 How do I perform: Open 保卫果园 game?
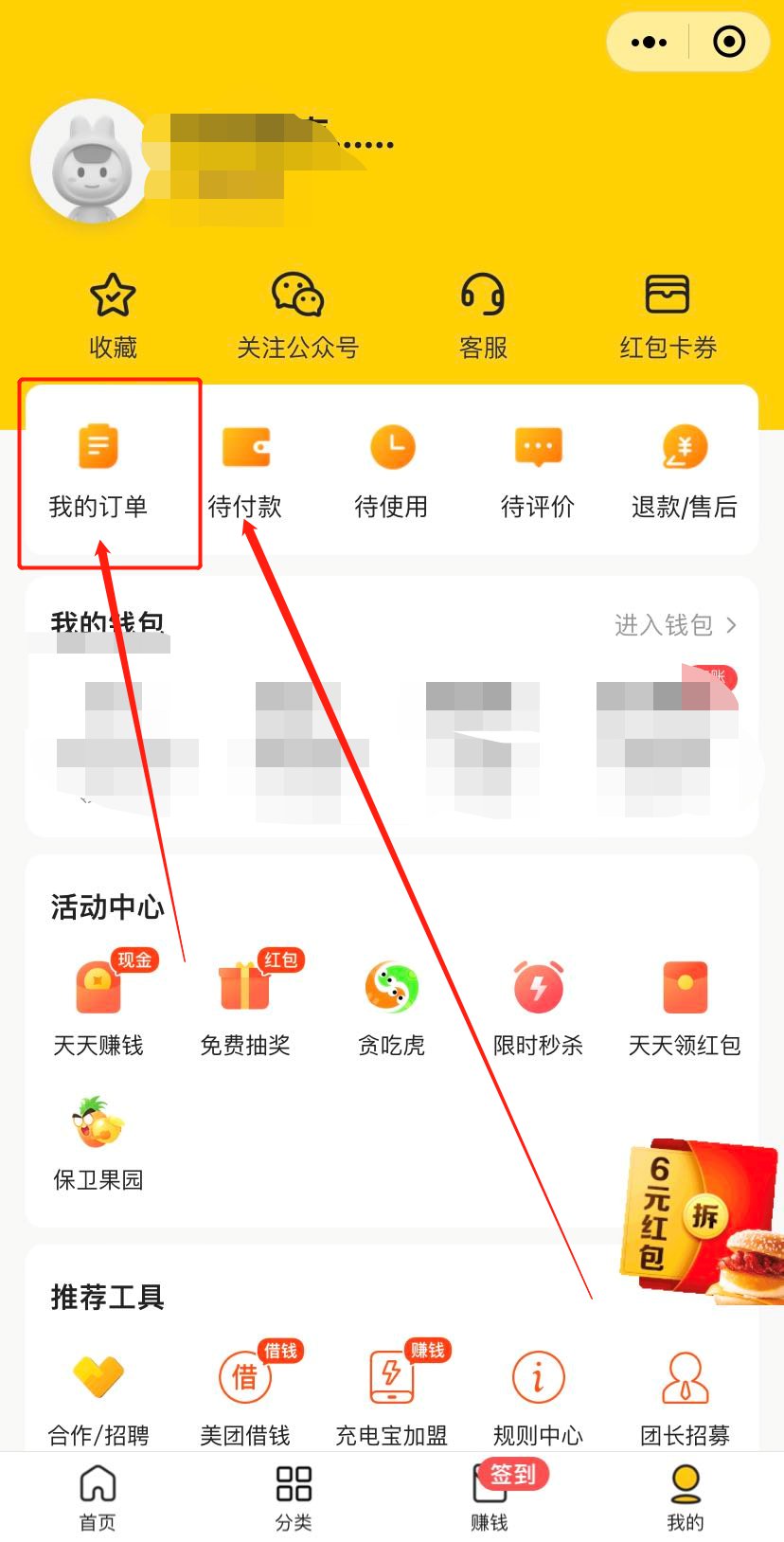point(98,1140)
